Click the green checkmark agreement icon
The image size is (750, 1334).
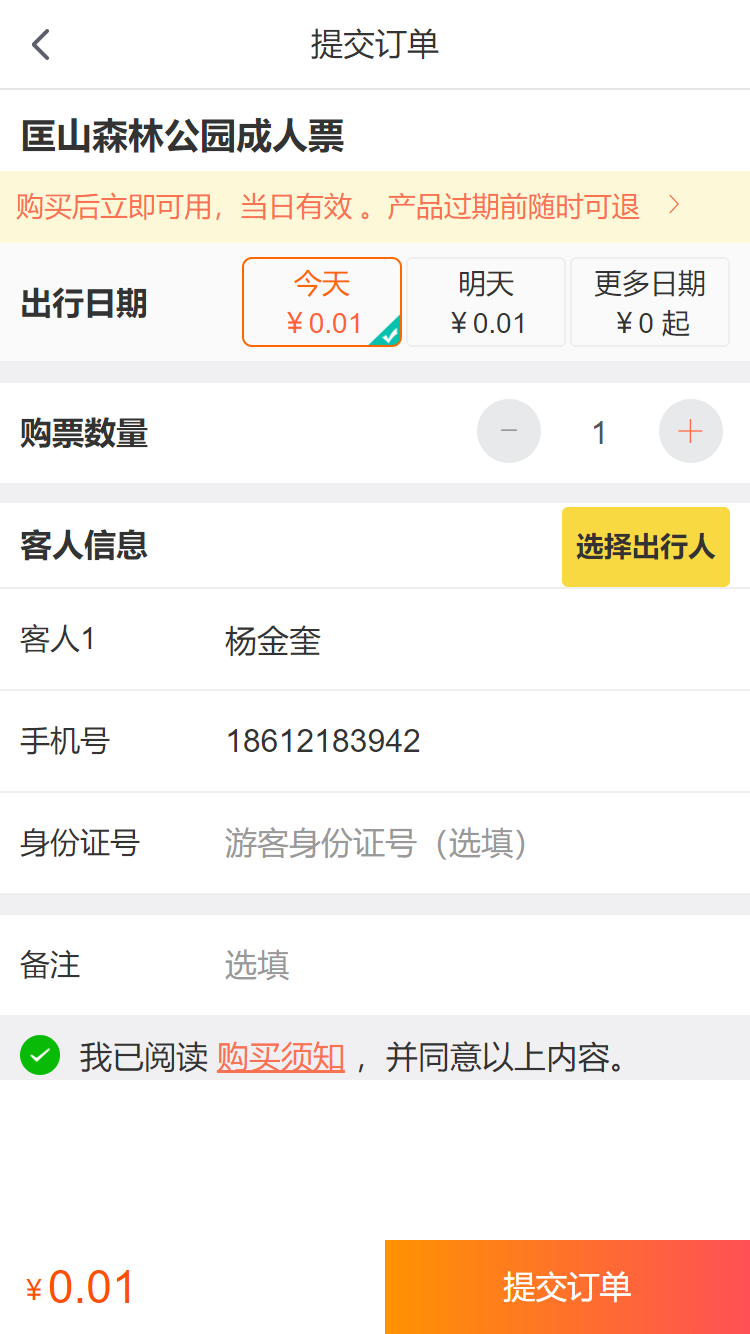pos(40,1055)
